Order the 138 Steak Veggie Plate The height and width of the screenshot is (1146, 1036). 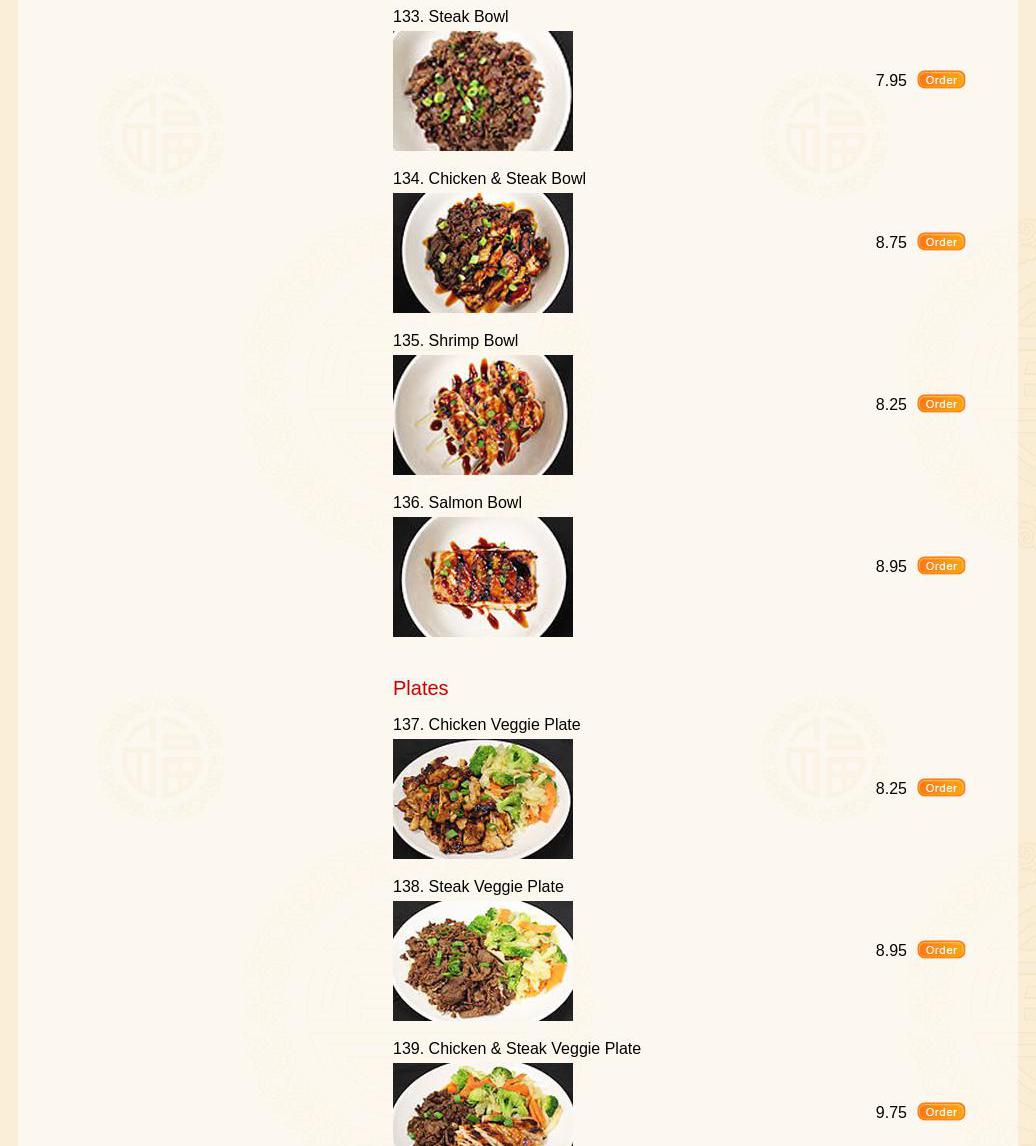(941, 950)
